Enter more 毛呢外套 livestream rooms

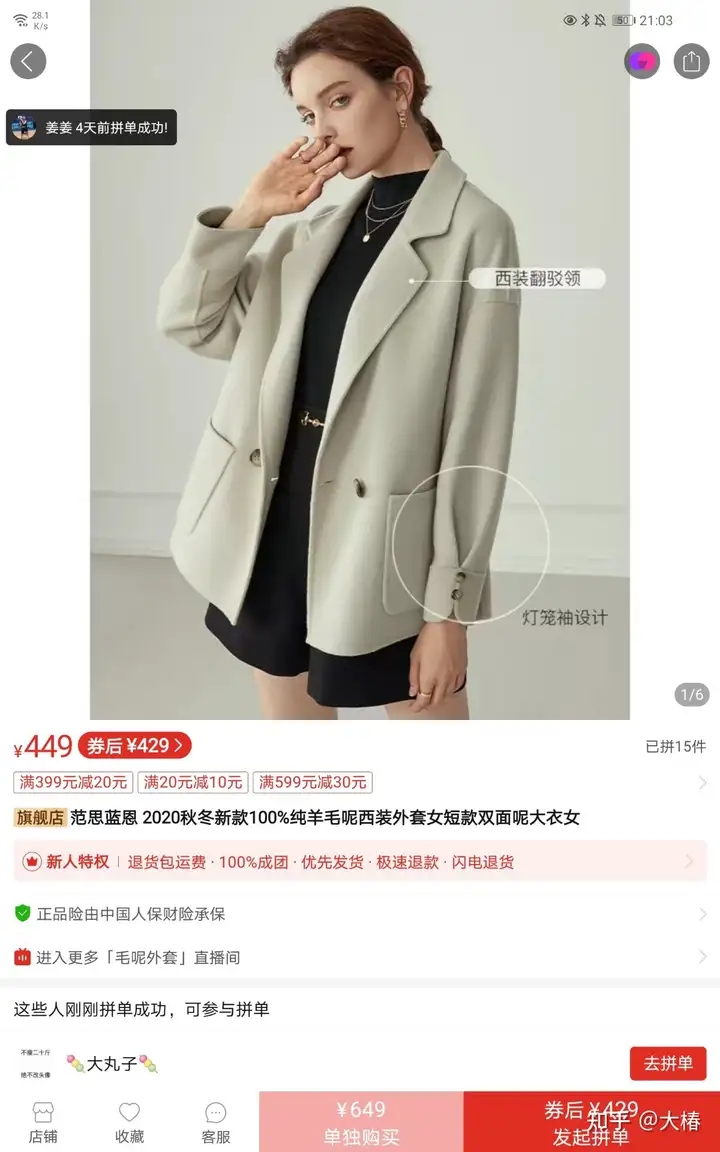click(360, 957)
